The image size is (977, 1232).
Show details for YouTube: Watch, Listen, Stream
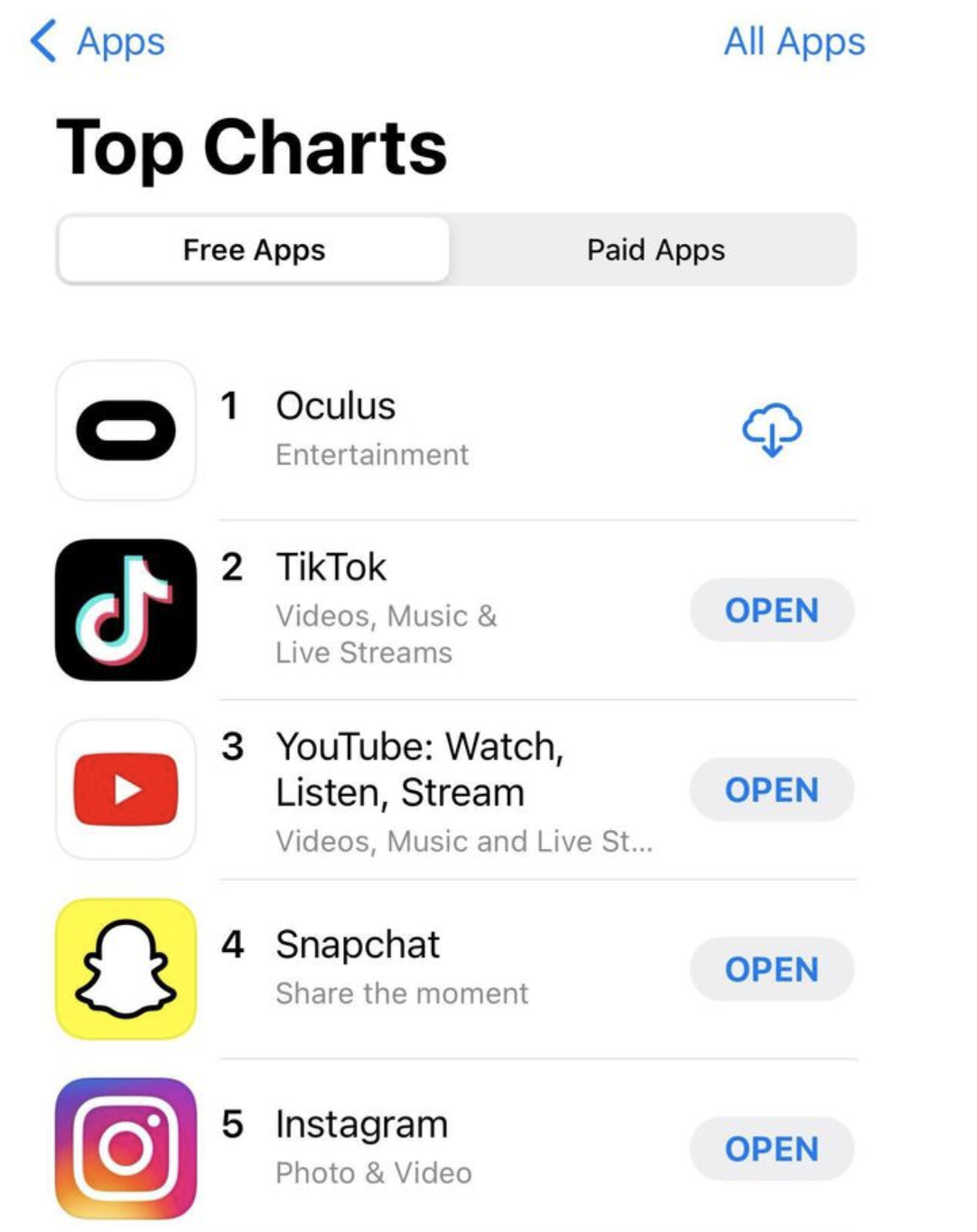(419, 770)
